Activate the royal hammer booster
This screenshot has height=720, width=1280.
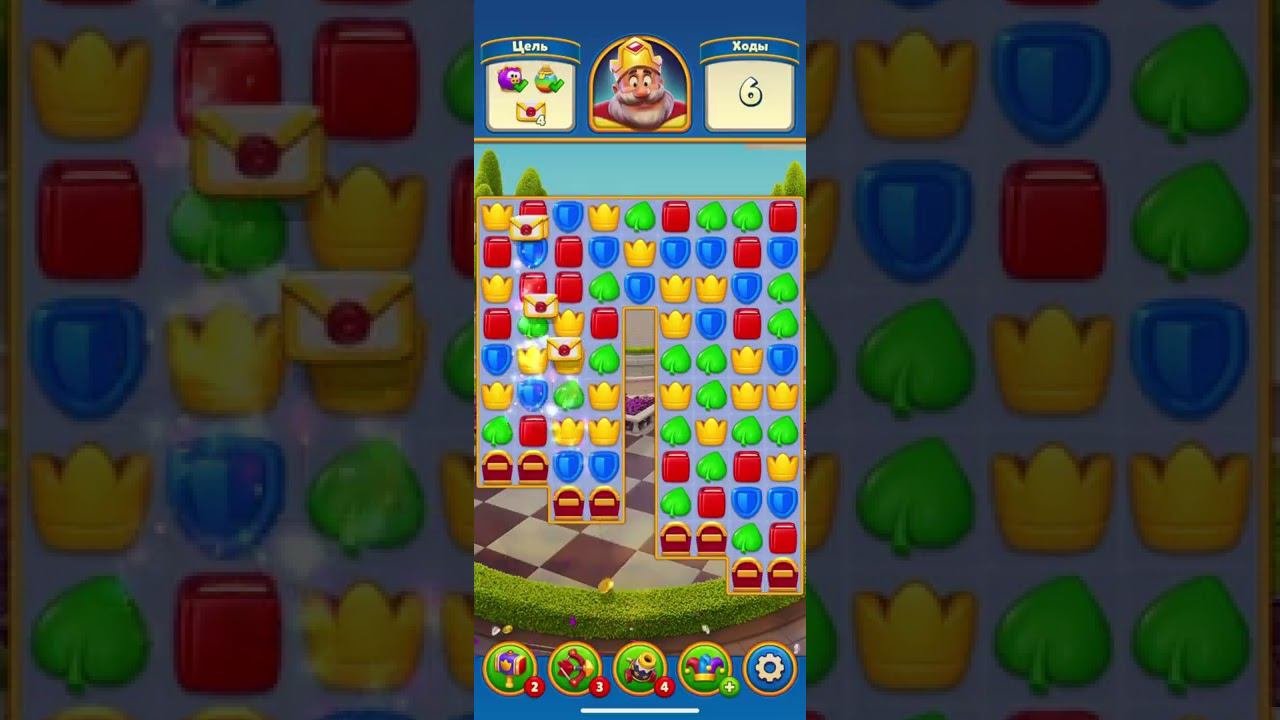509,668
